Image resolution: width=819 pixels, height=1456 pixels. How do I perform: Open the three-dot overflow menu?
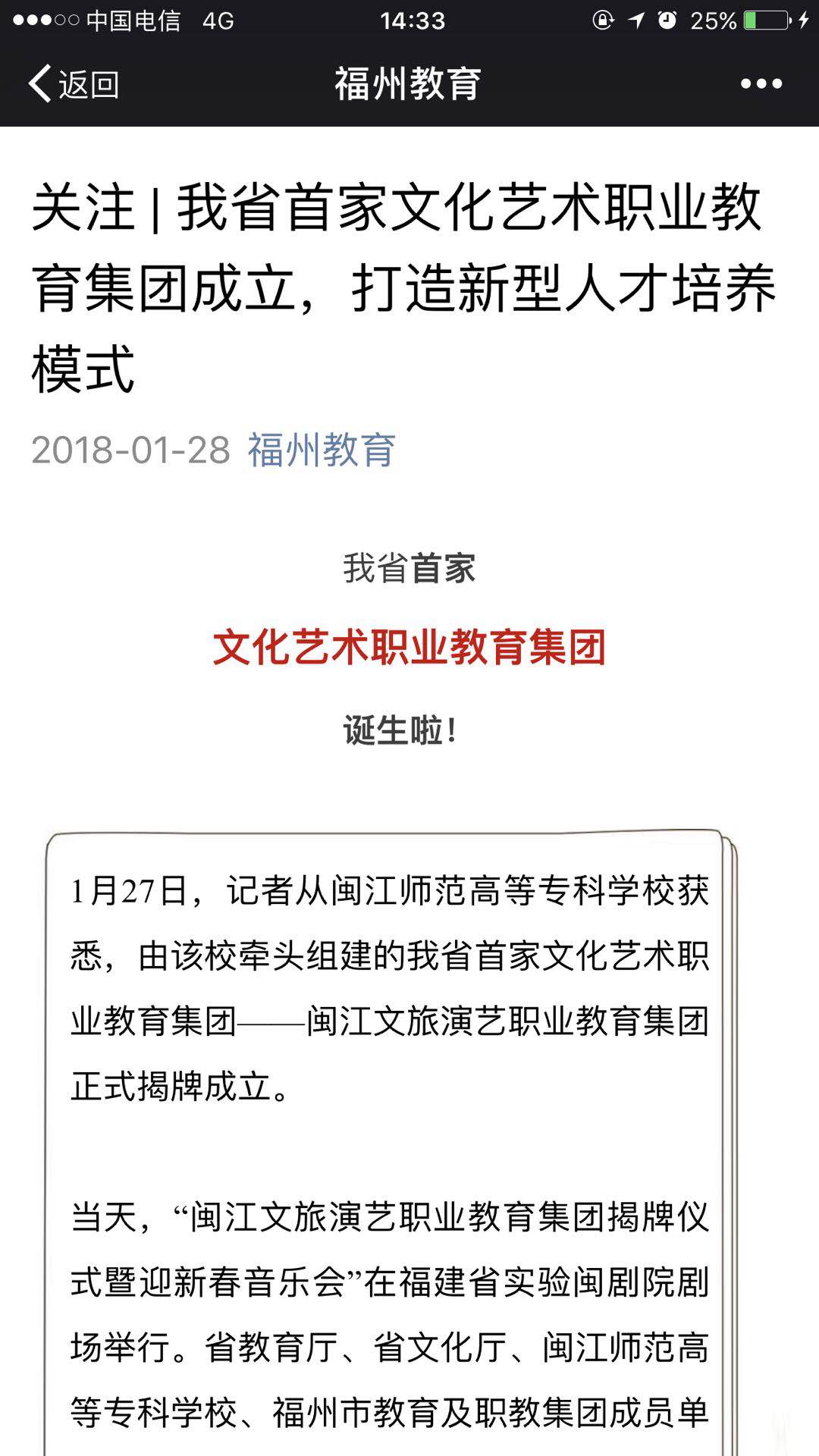[761, 83]
